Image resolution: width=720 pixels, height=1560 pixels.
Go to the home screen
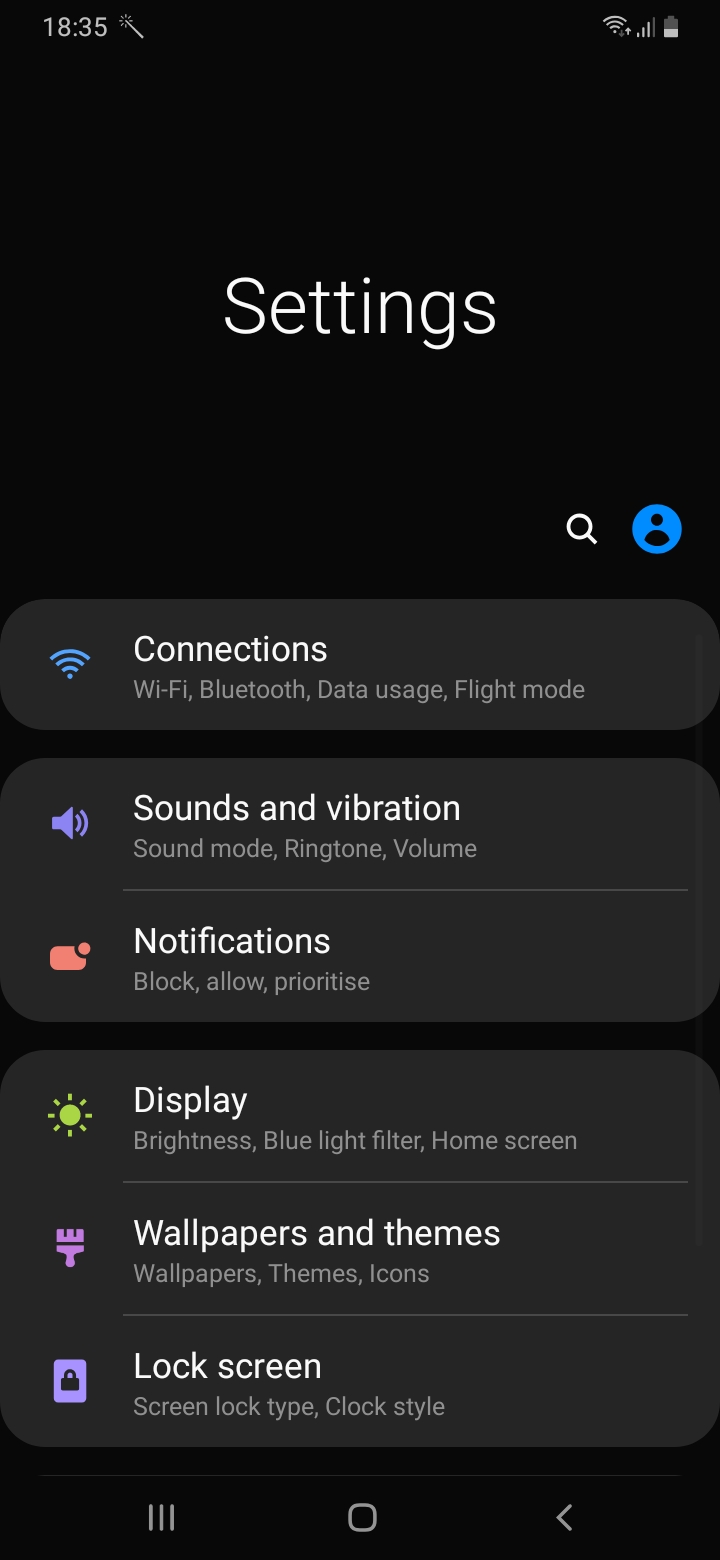tap(361, 1517)
